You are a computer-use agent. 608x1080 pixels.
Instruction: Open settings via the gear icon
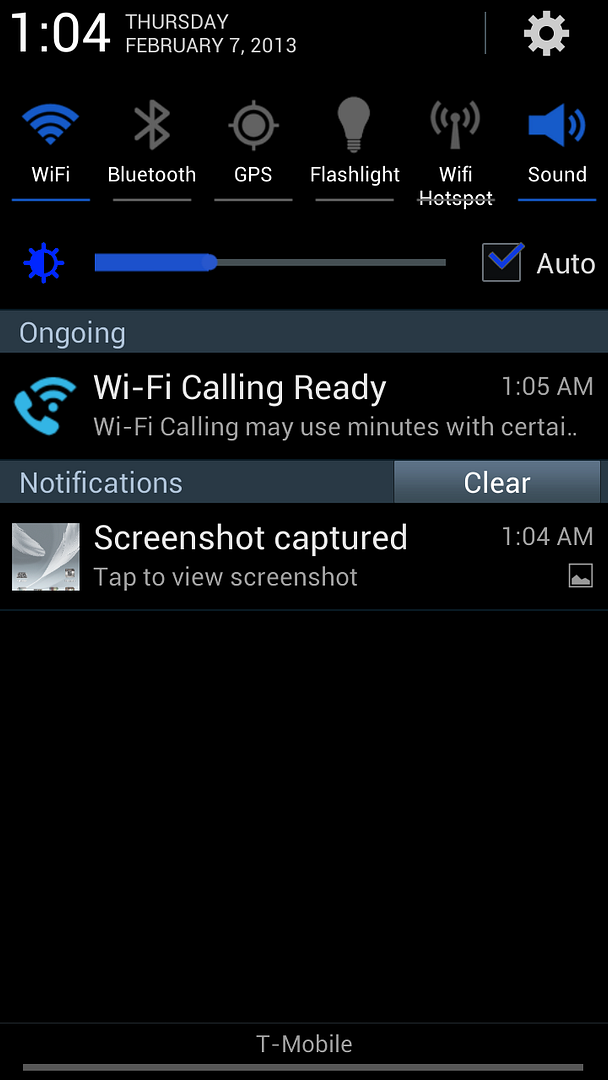[x=546, y=34]
